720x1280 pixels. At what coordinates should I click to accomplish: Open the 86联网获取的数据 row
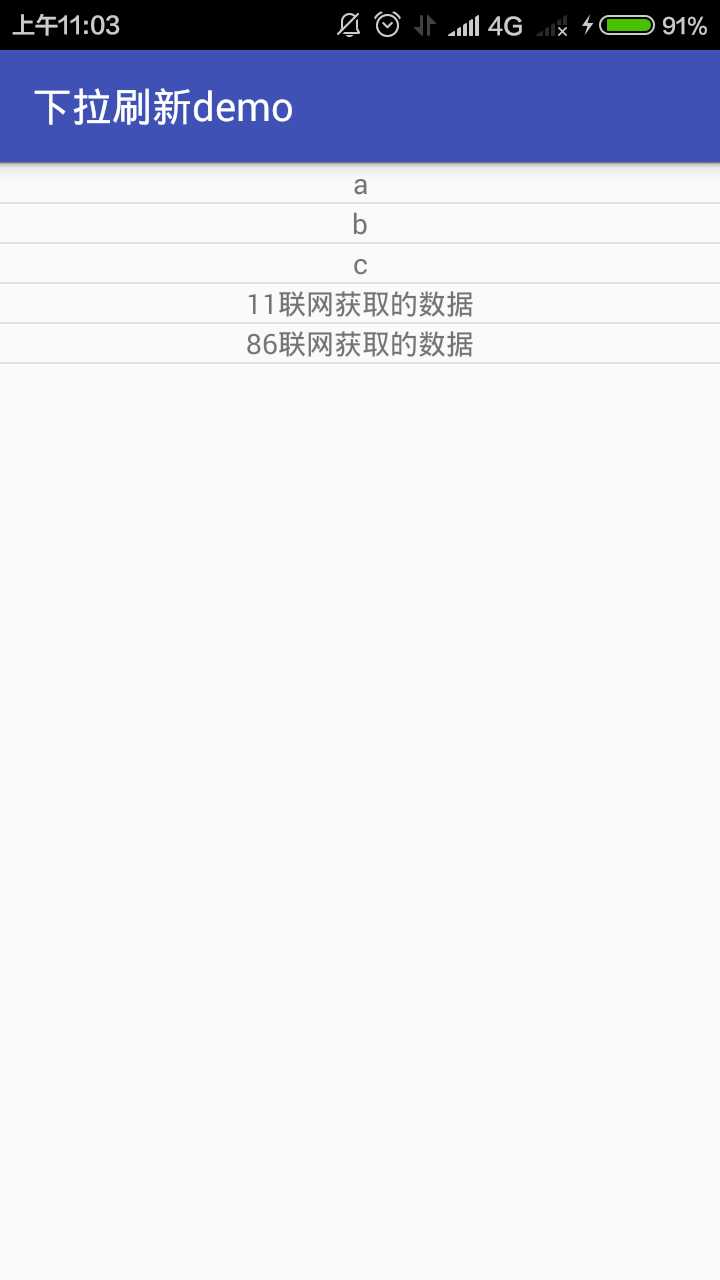point(360,344)
